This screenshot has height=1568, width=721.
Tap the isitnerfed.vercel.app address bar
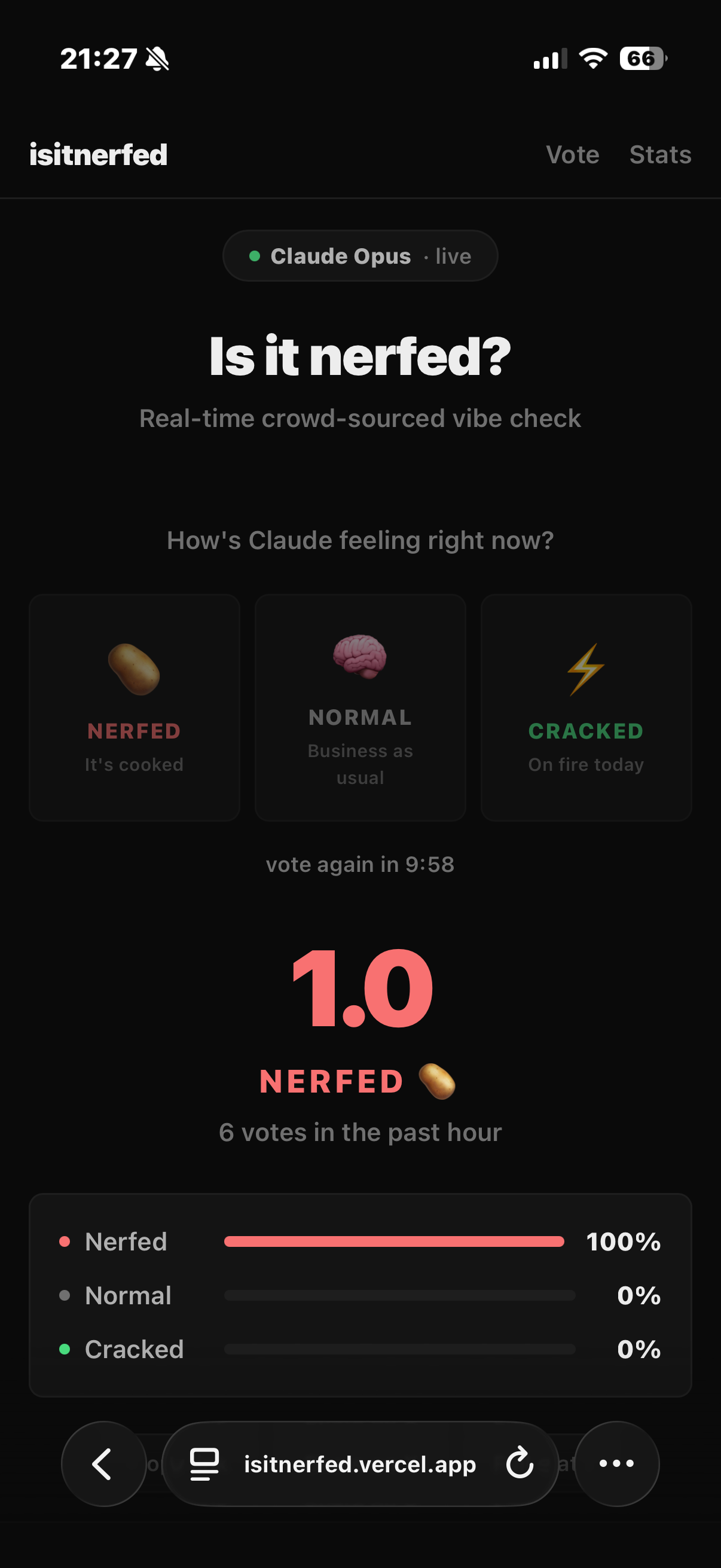360,1463
